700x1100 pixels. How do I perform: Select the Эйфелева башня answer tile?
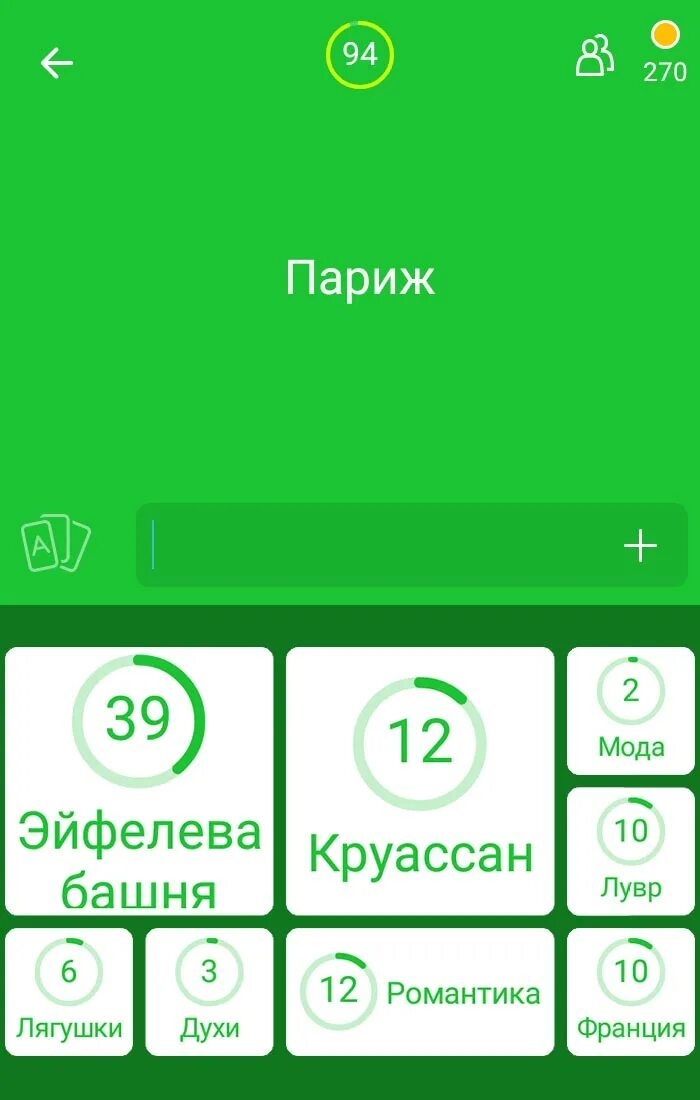pos(139,780)
